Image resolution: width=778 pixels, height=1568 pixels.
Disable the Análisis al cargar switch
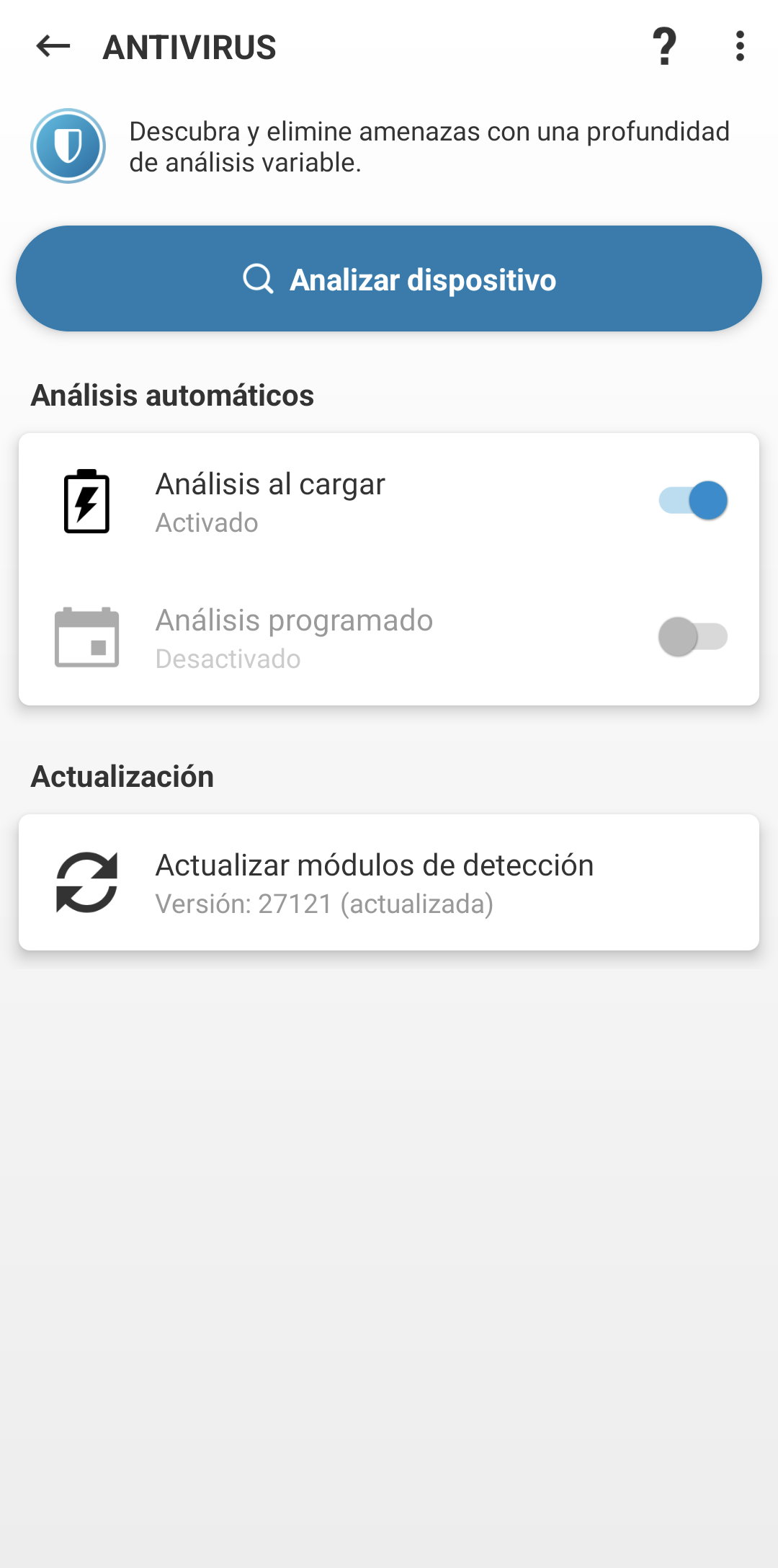(x=694, y=500)
